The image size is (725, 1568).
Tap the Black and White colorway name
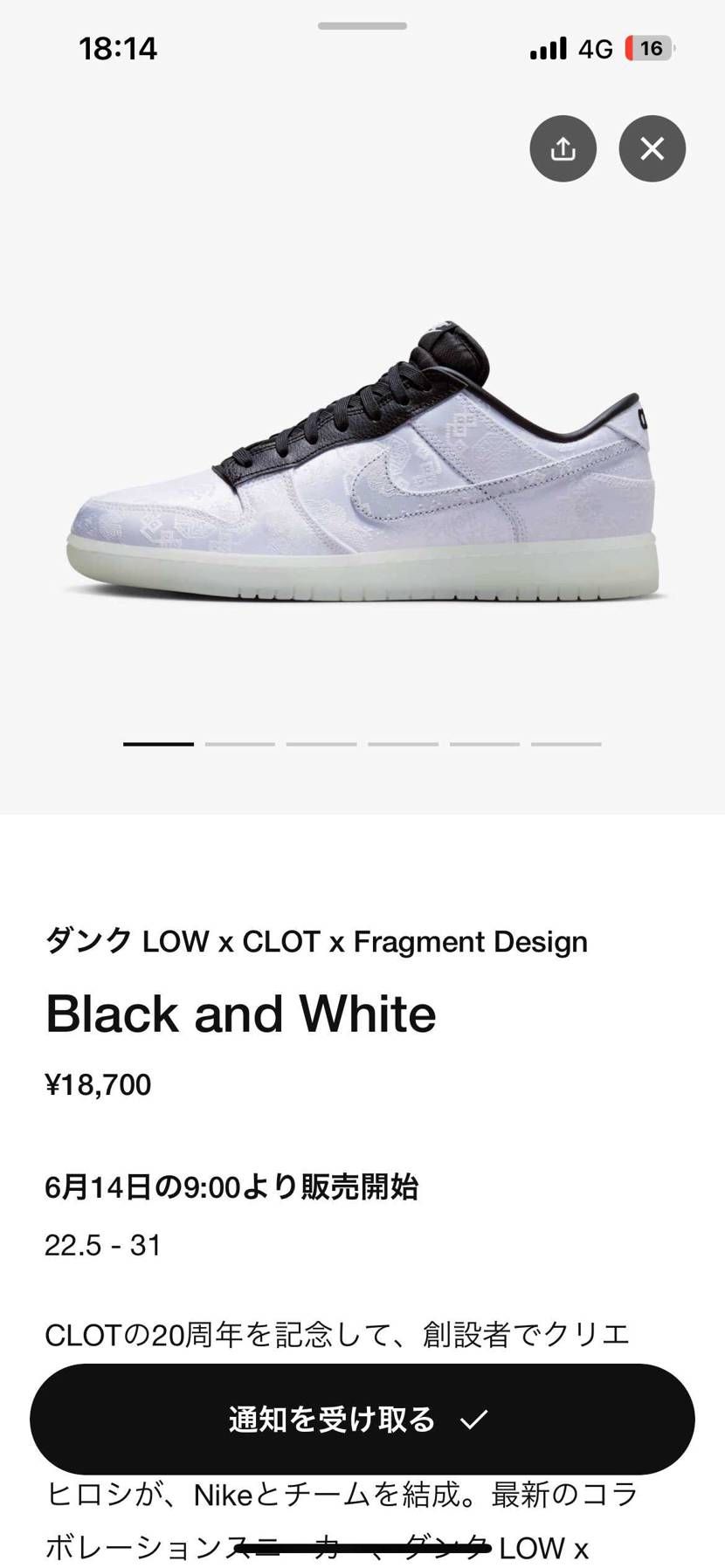242,1013
